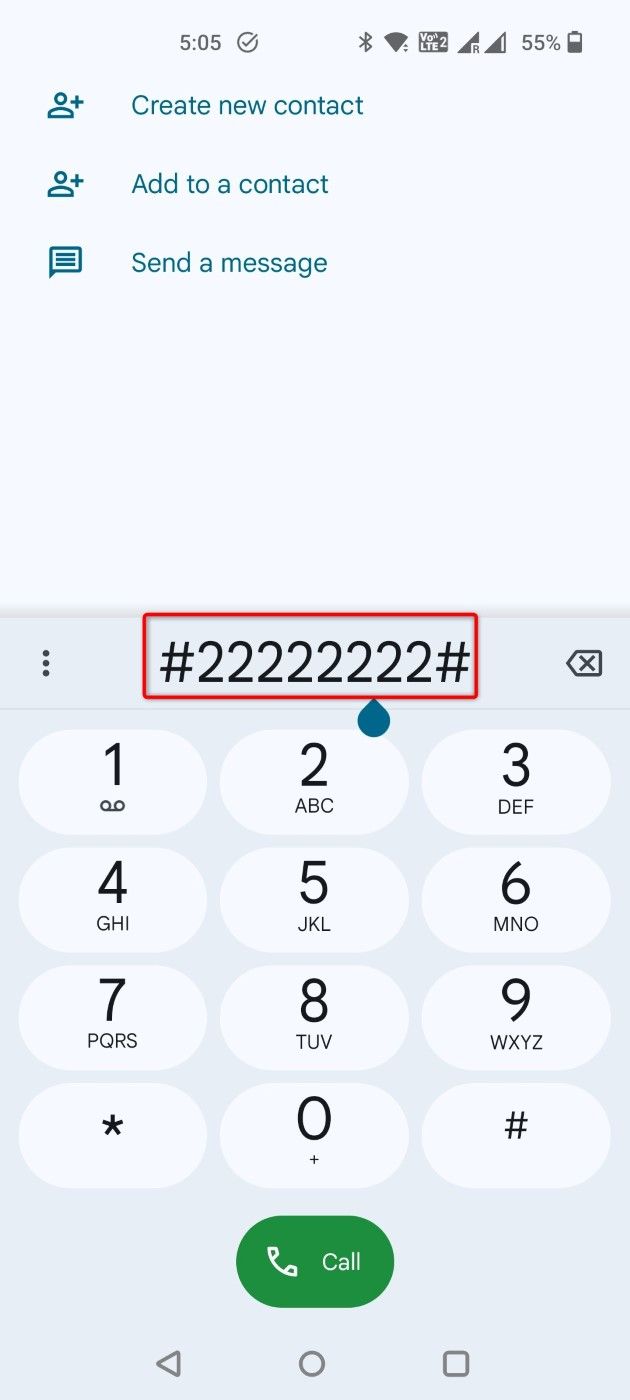Enter digit 9 WXYZ
Viewport: 630px width, 1400px height.
point(516,1018)
